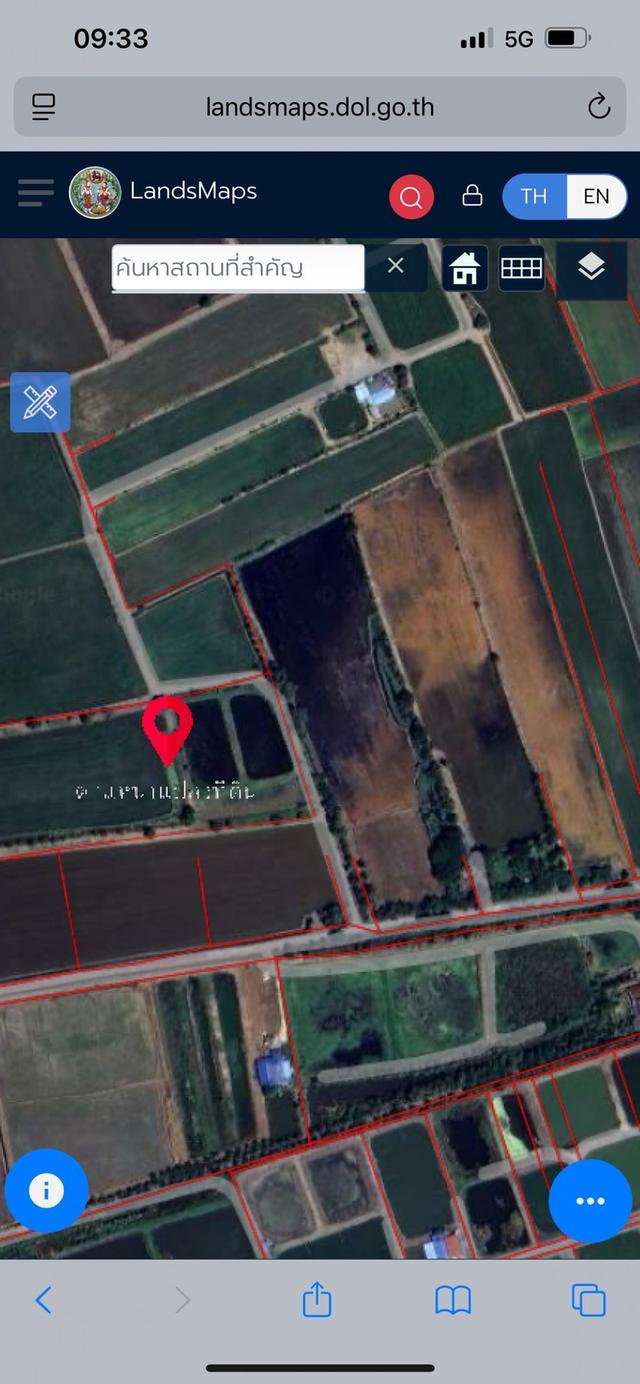640x1384 pixels.
Task: Switch language to TH
Action: [x=534, y=196]
